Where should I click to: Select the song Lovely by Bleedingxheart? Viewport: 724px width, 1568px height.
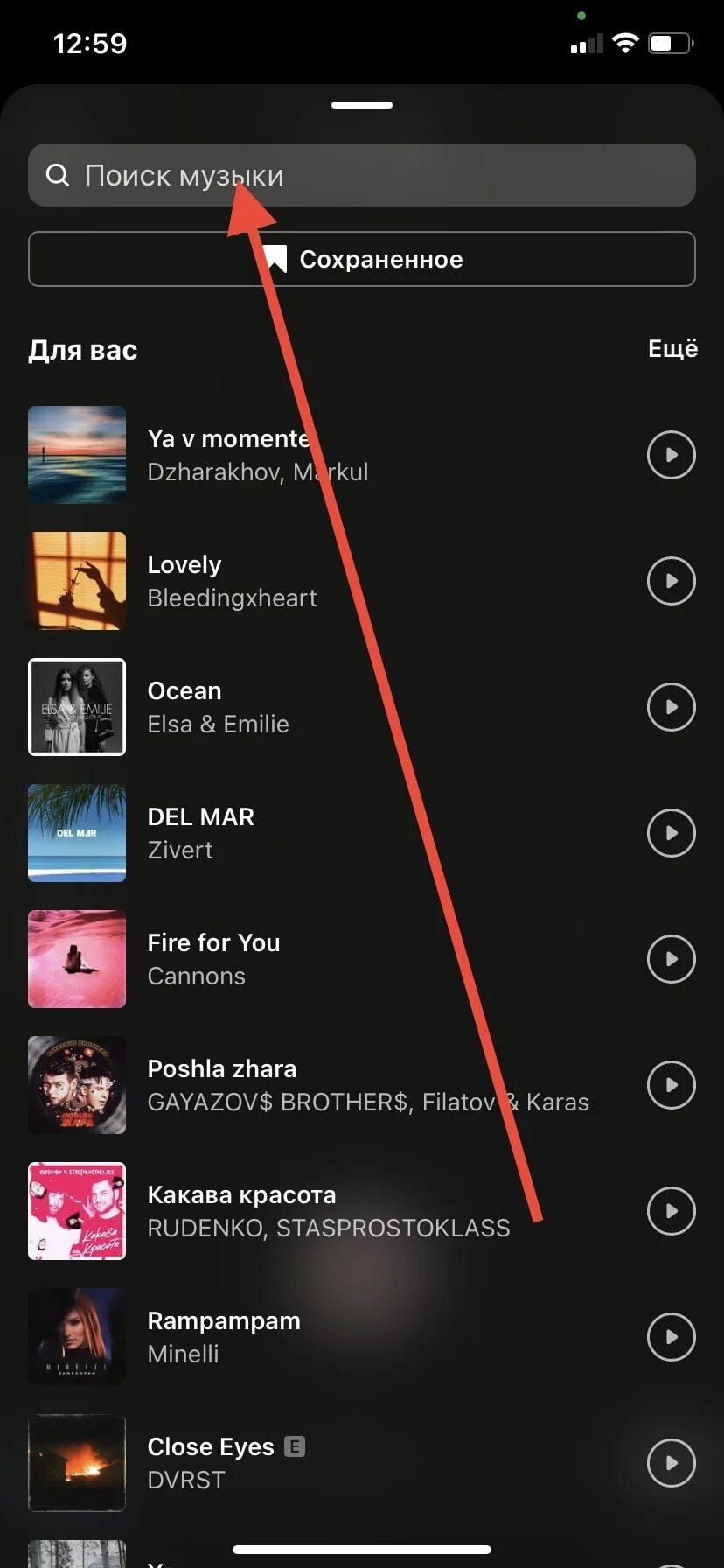click(x=362, y=581)
